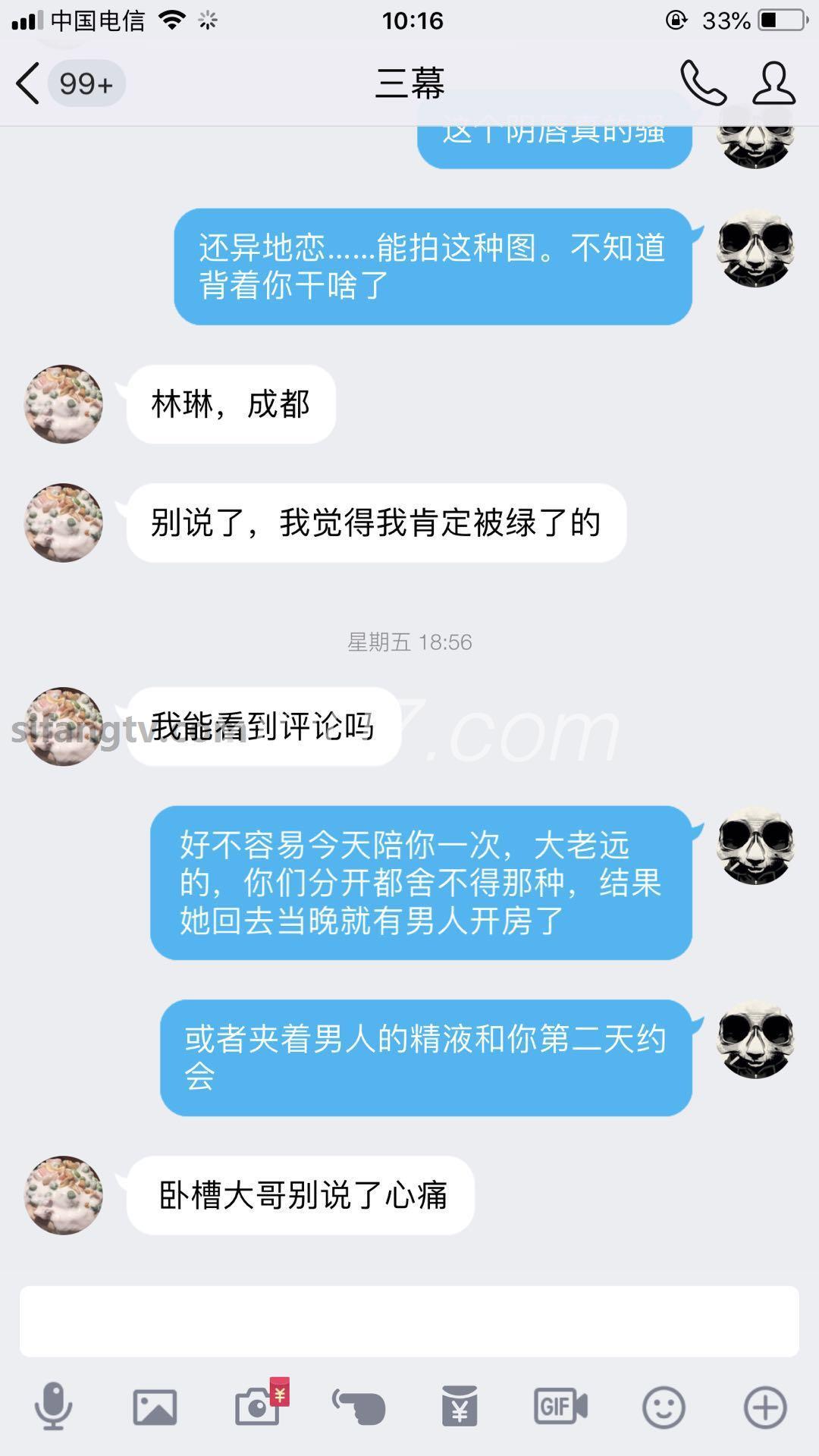This screenshot has height=1456, width=819.
Task: Tap the message text input field
Action: [409, 1321]
